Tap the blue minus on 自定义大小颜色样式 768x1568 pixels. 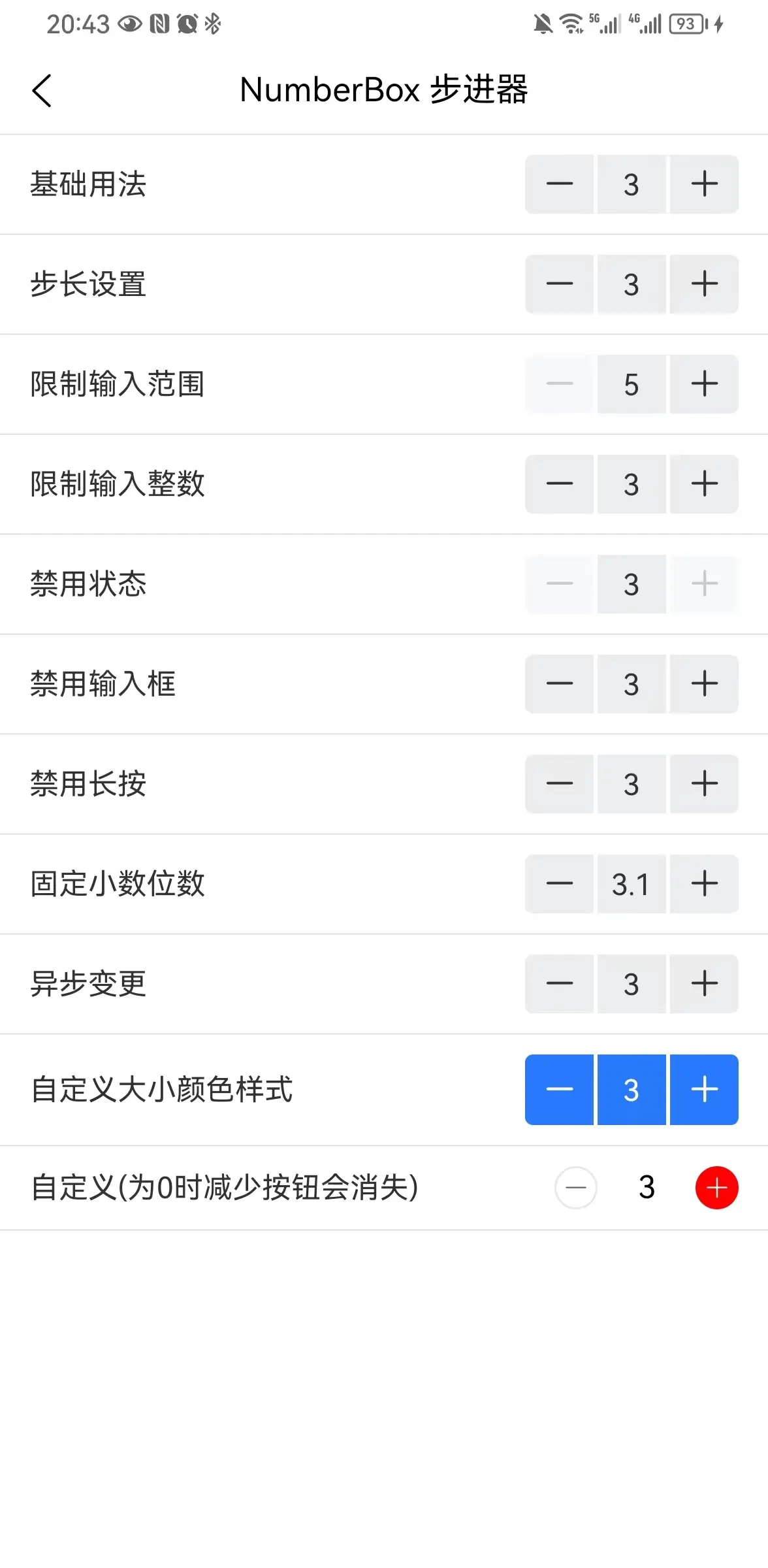pyautogui.click(x=560, y=1090)
